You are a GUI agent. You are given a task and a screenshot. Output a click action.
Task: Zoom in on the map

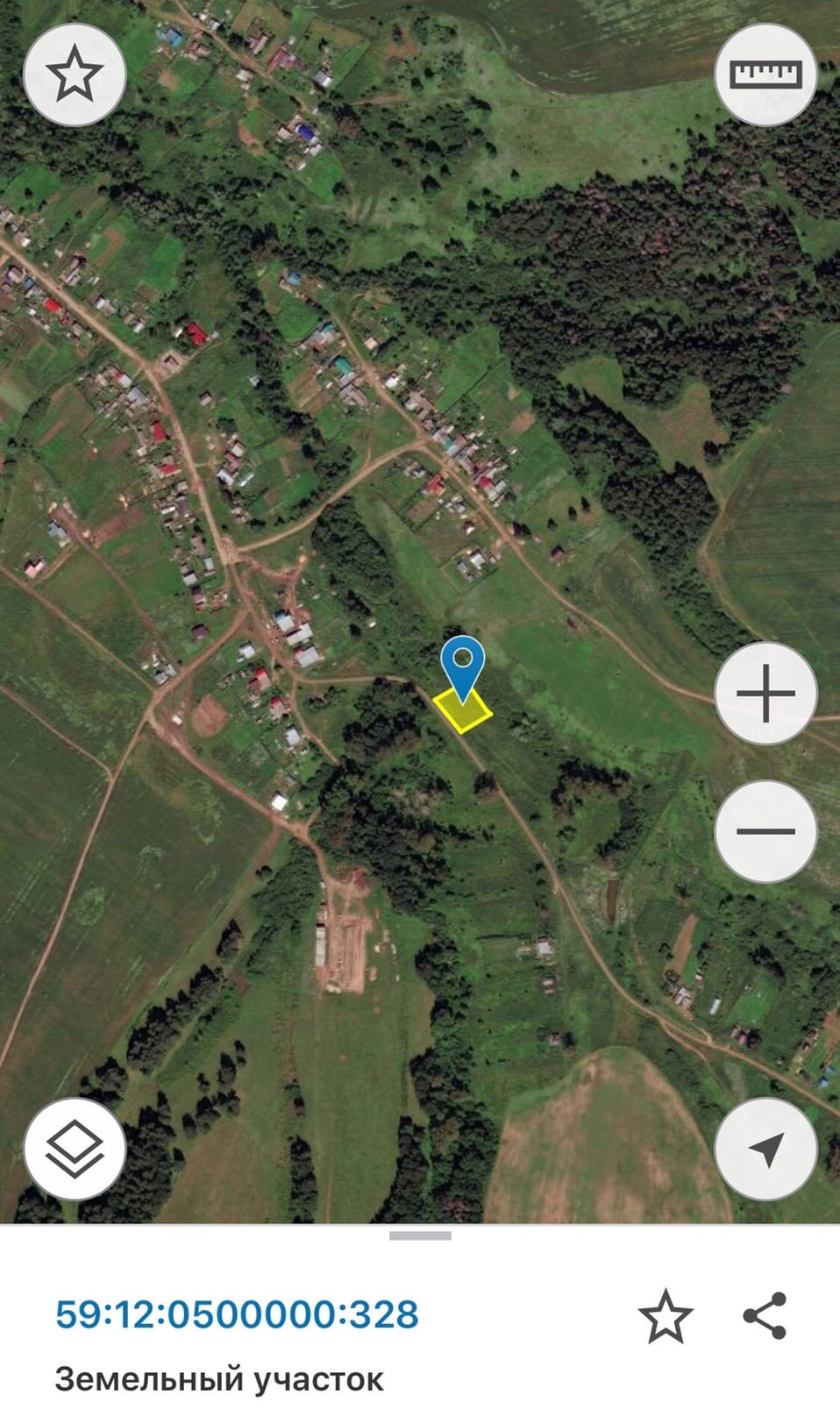click(765, 693)
